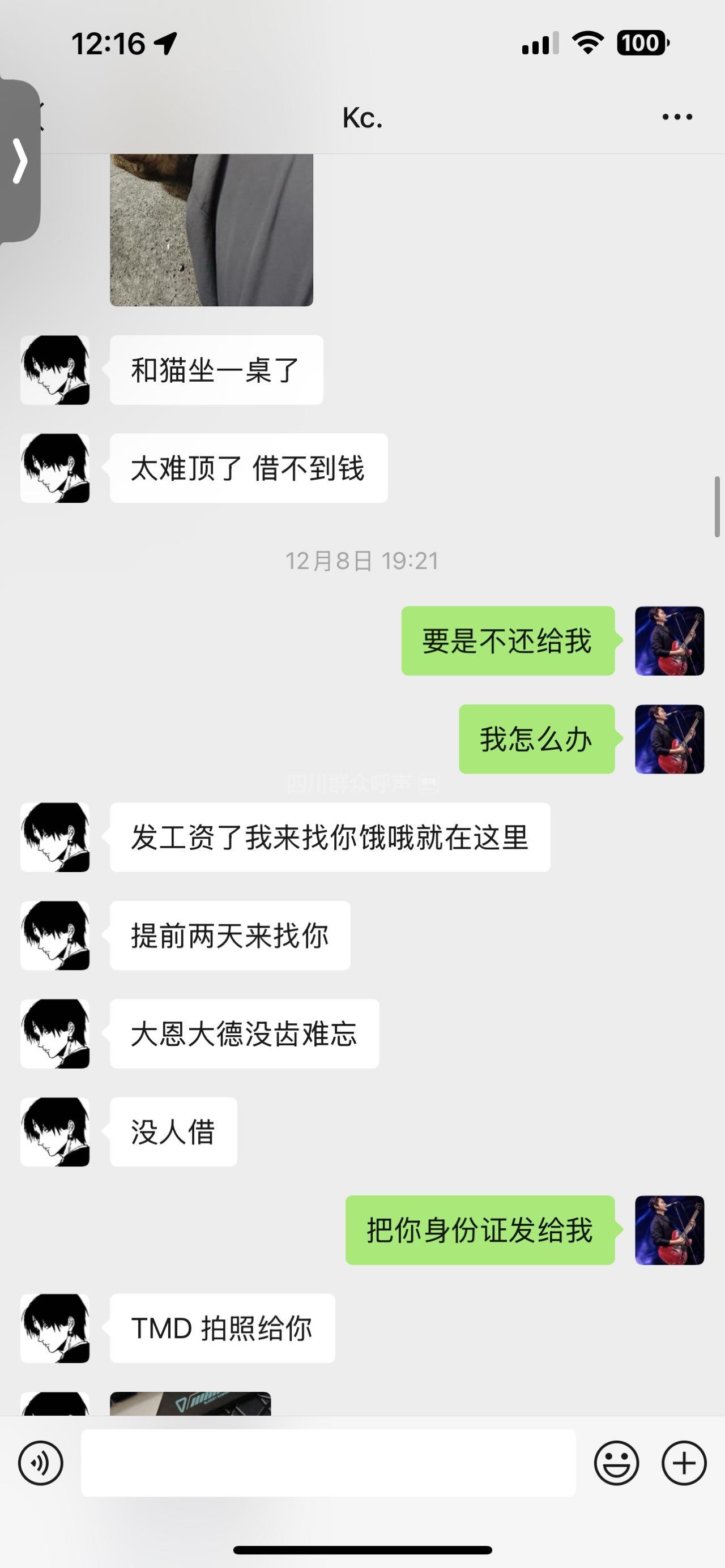725x1568 pixels.
Task: Tap the message text input field
Action: 328,1463
